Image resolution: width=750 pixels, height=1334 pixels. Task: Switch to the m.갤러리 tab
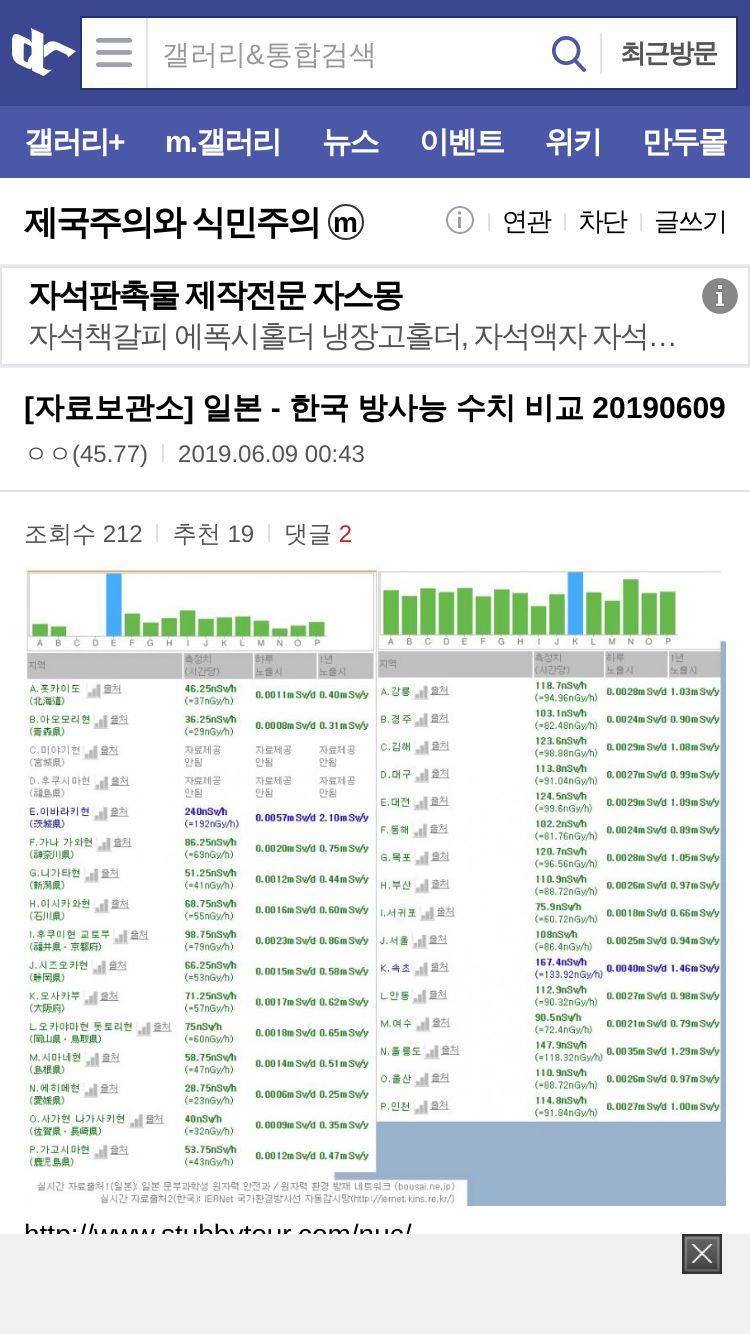(223, 142)
